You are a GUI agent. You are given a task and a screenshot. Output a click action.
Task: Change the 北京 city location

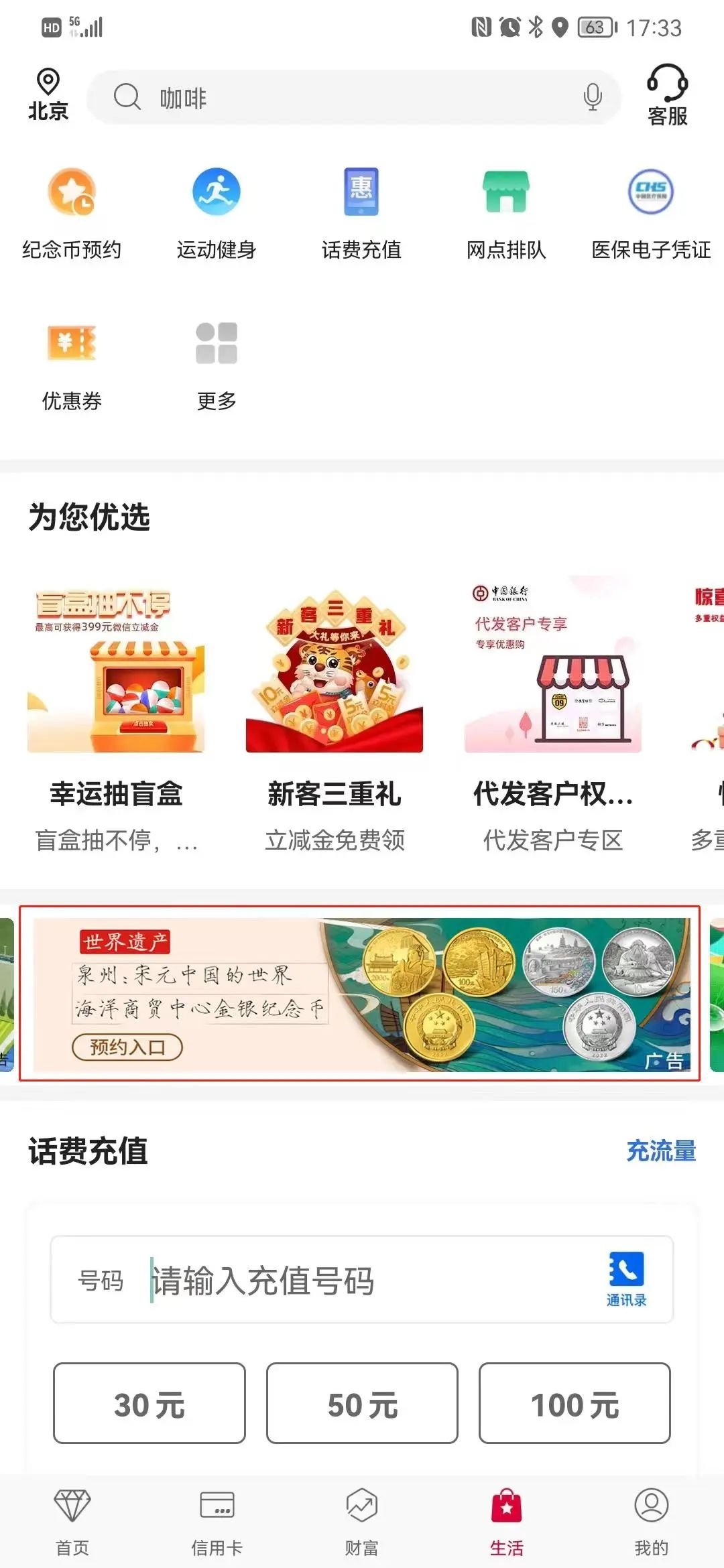(x=48, y=96)
